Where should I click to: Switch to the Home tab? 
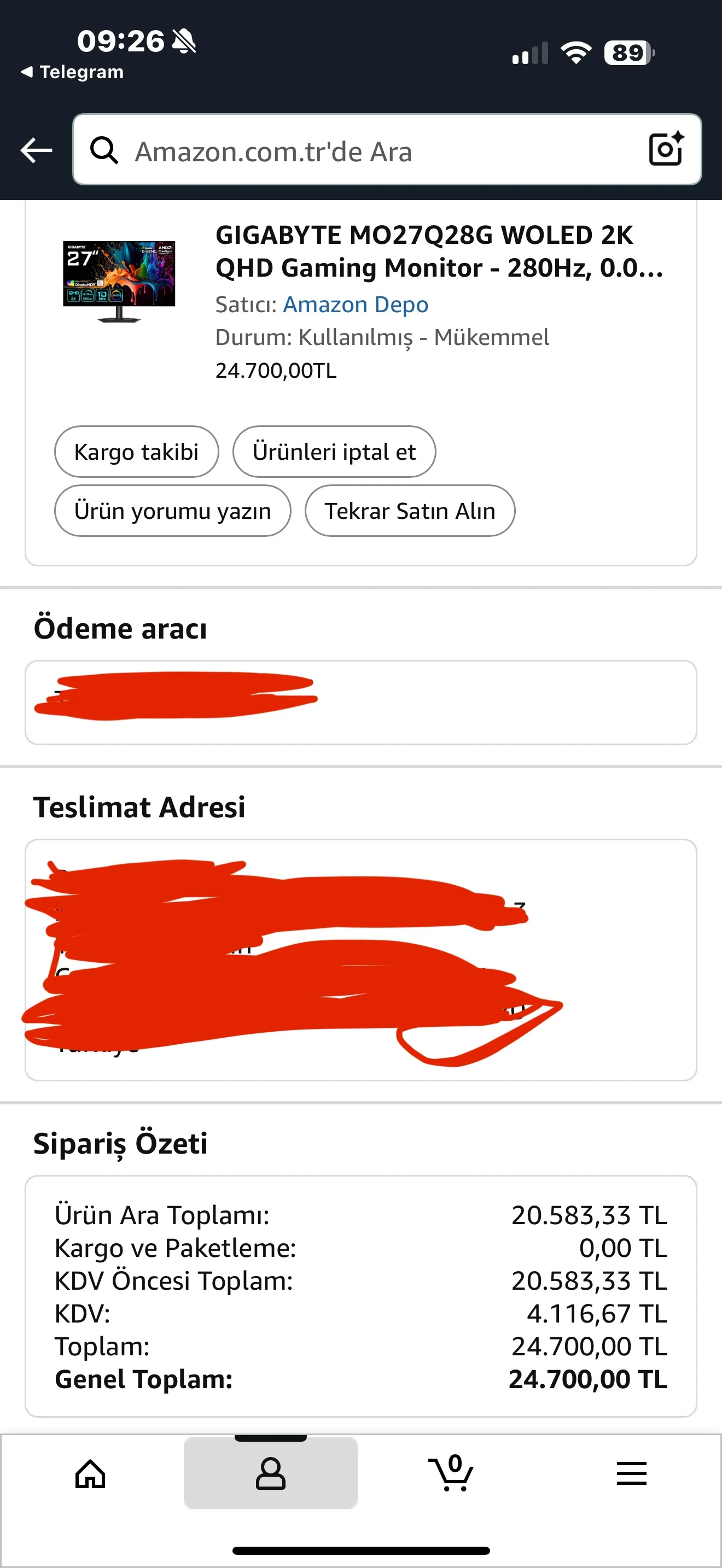point(91,1473)
